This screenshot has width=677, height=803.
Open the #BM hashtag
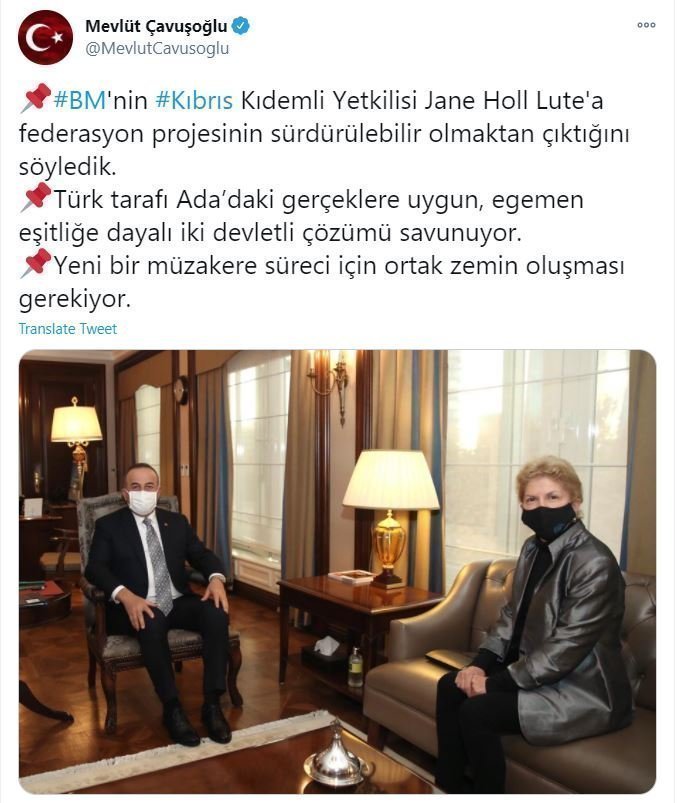(x=77, y=101)
